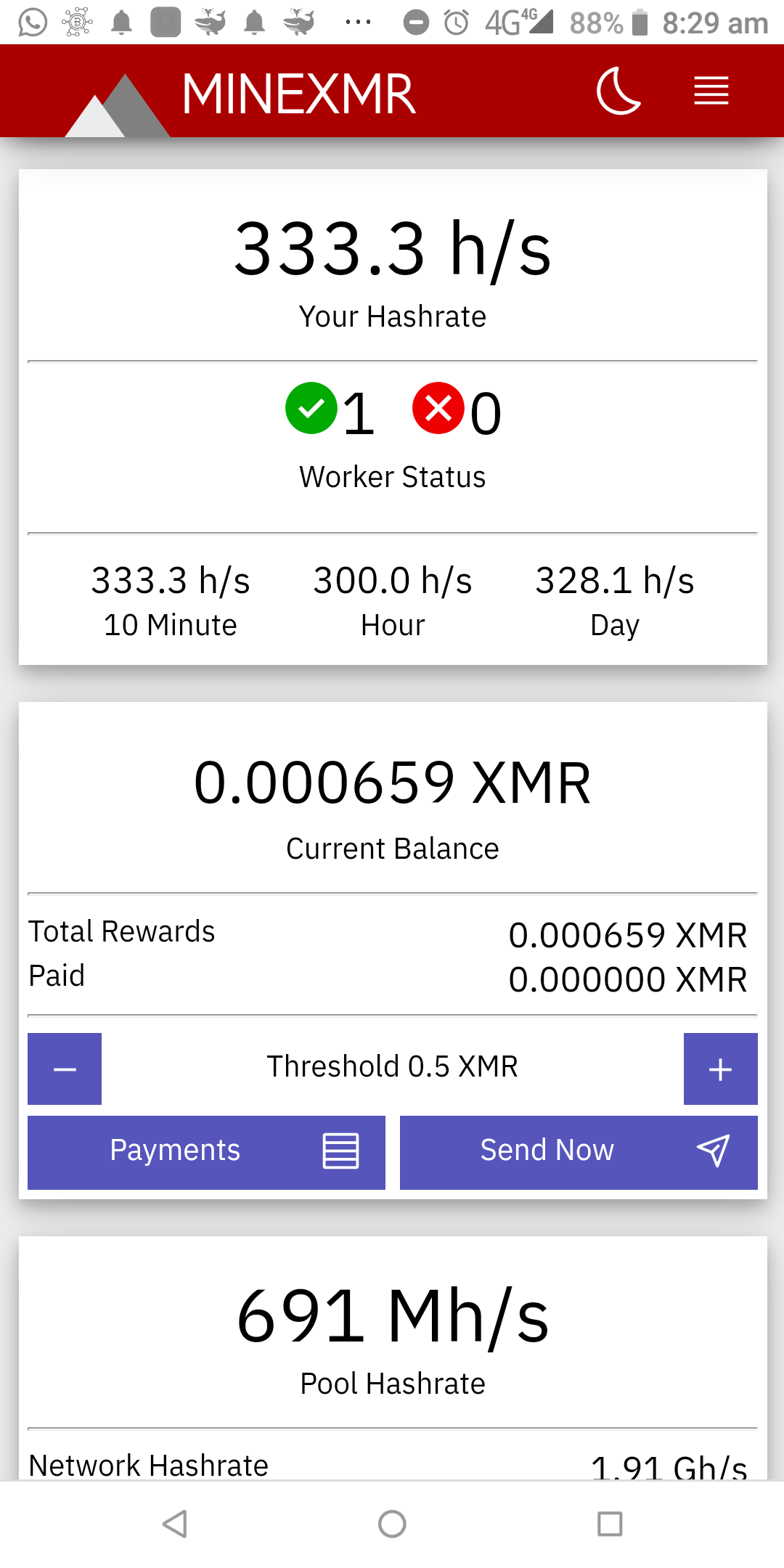The image size is (784, 1568).
Task: Go back using the system back button
Action: tap(175, 1524)
